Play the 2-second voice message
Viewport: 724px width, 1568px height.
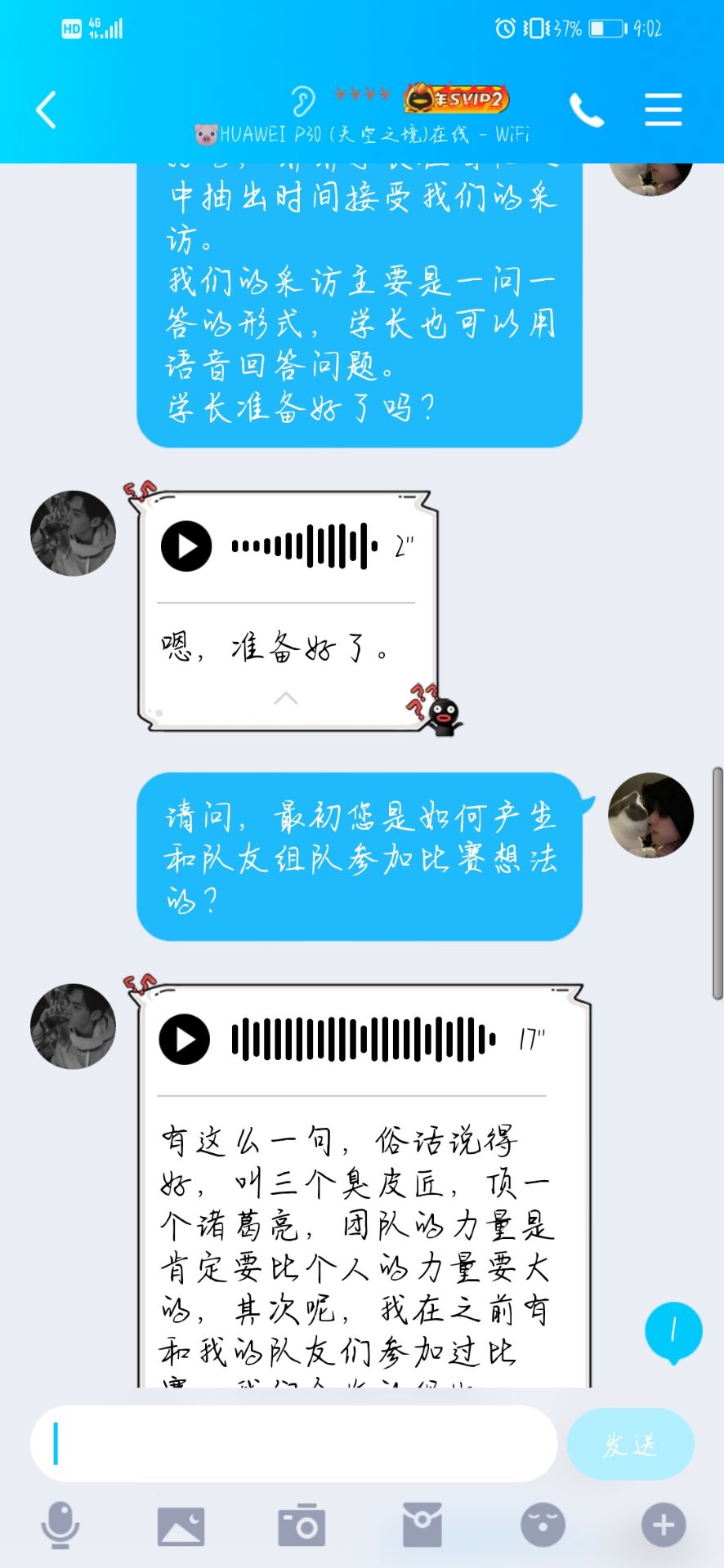(186, 546)
